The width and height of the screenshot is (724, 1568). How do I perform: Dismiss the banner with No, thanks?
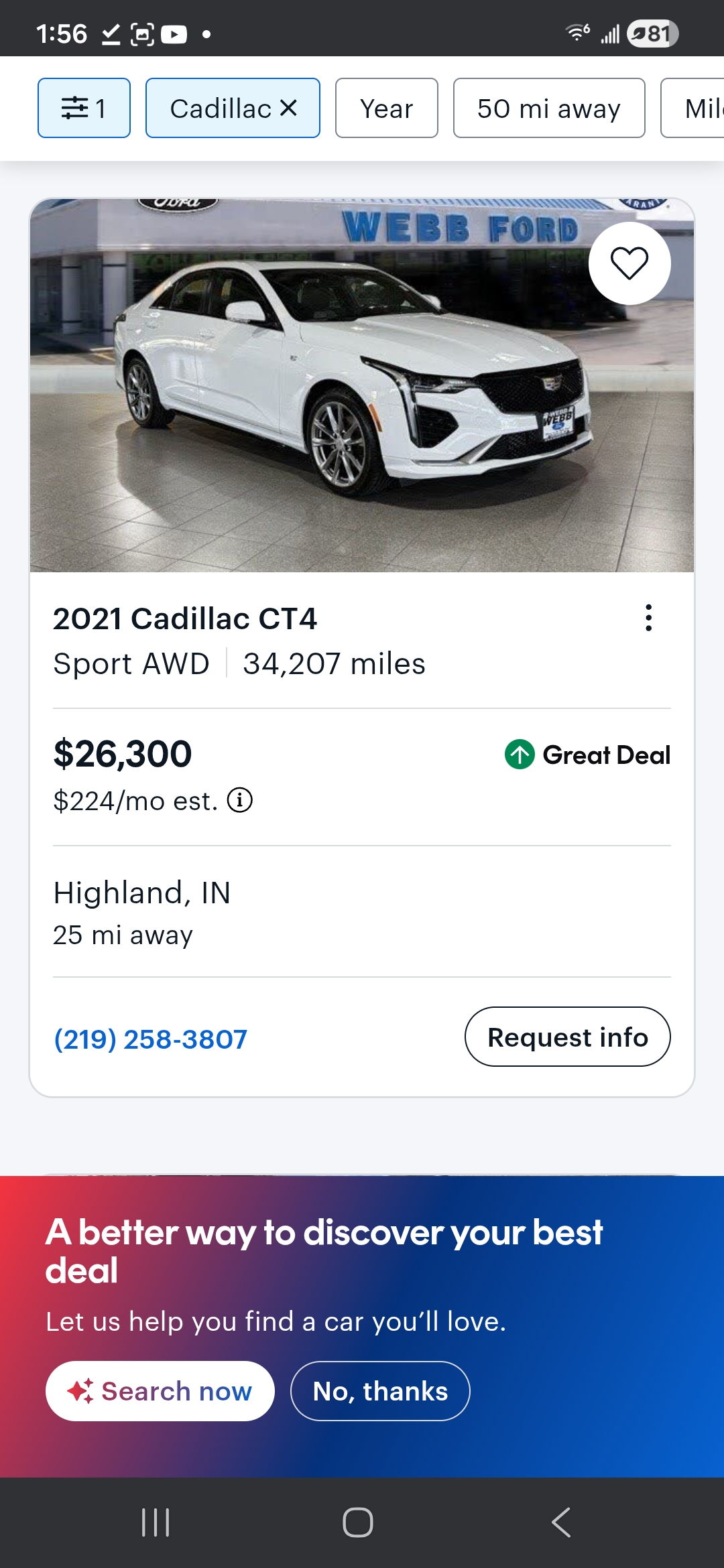380,1391
